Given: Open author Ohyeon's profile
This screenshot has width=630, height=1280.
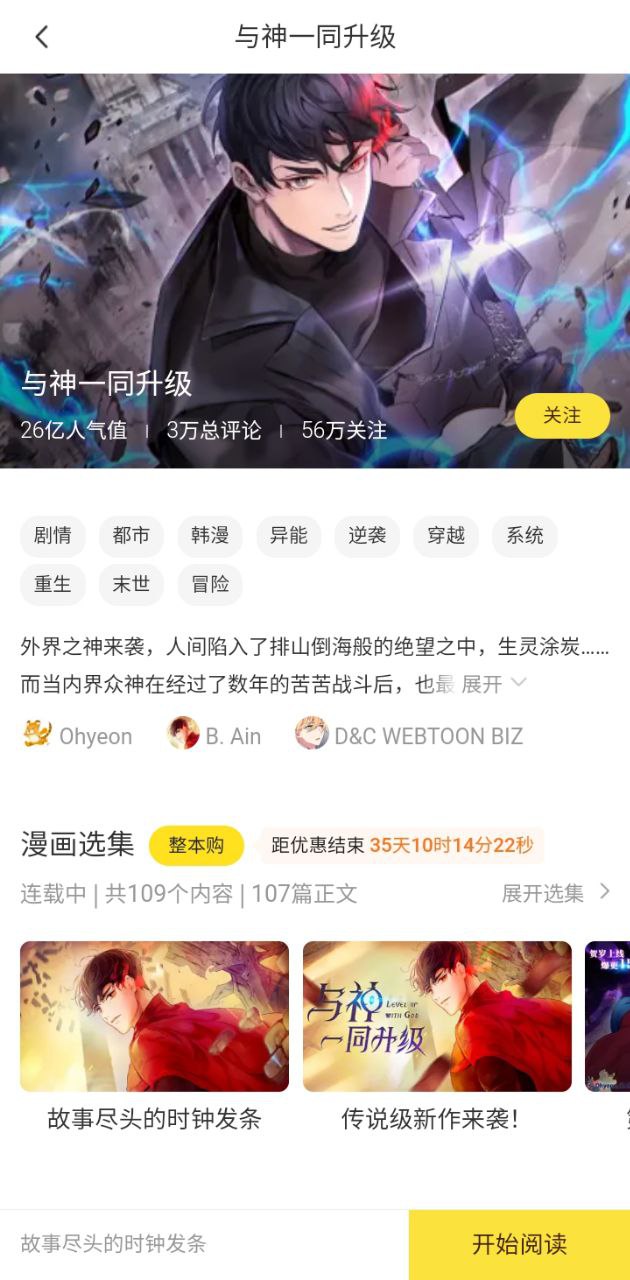Looking at the screenshot, I should (78, 736).
